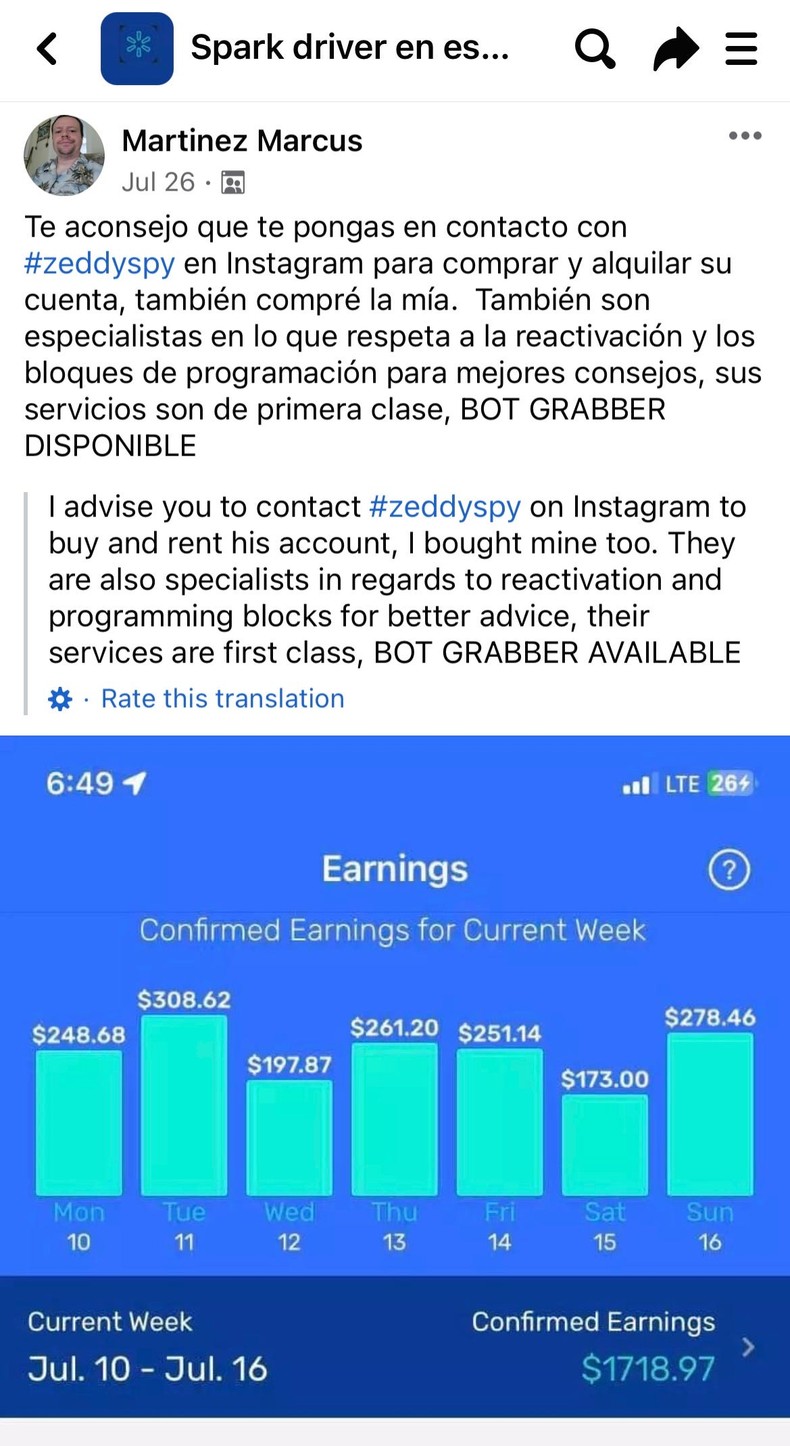Tap Rate this translation
The image size is (790, 1446).
222,698
